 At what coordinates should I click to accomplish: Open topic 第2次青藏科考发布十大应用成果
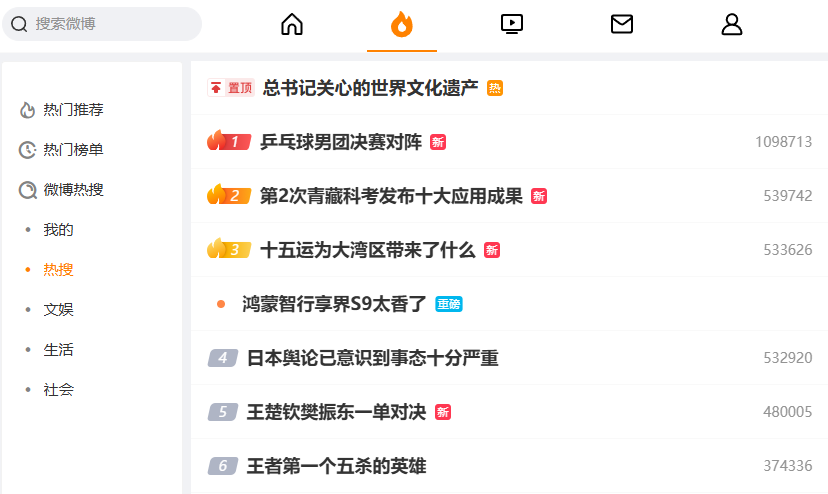[391, 196]
